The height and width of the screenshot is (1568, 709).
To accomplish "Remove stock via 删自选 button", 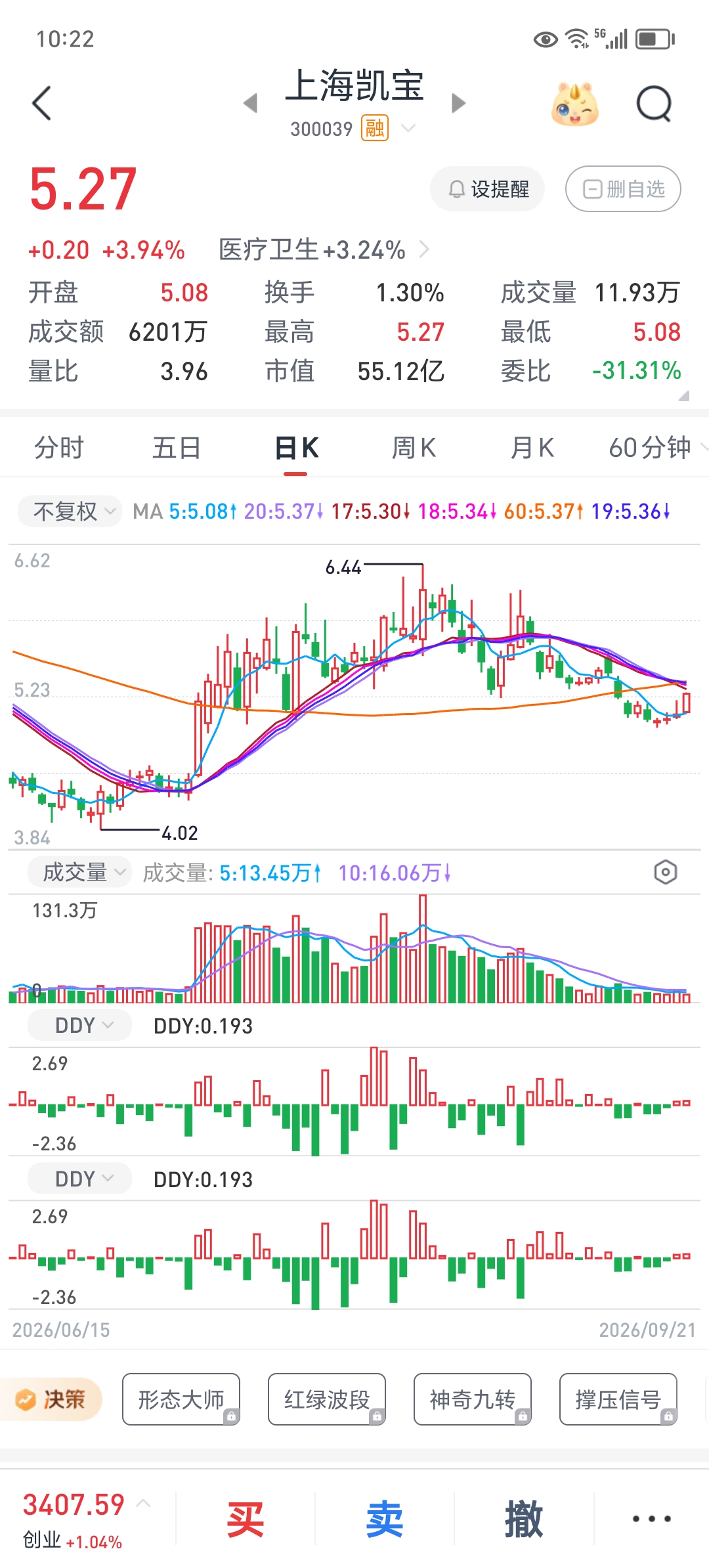I will tap(623, 189).
